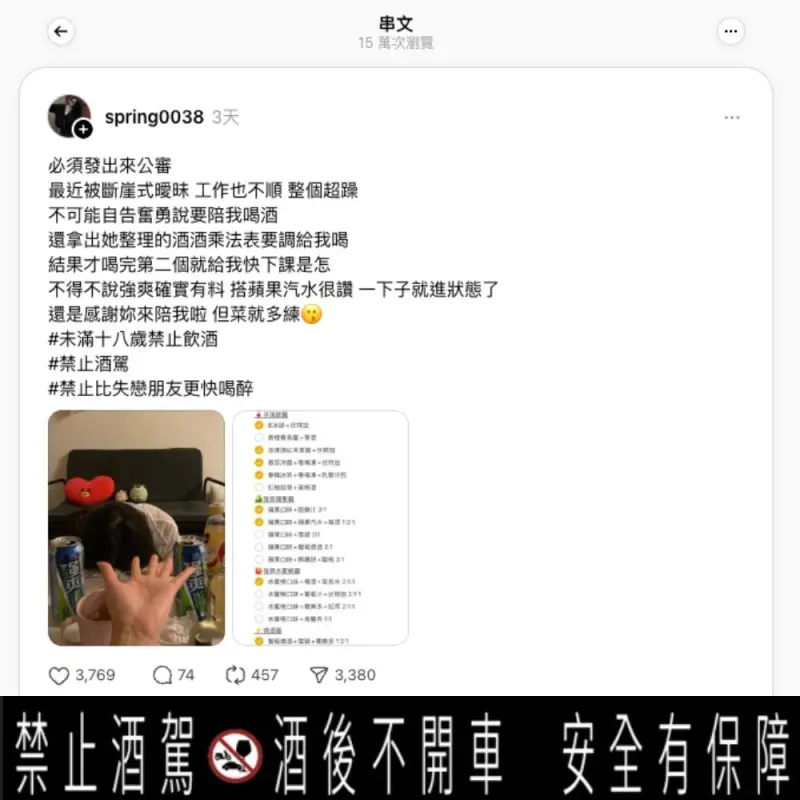The height and width of the screenshot is (800, 800).
Task: Repost this thread
Action: tap(236, 675)
